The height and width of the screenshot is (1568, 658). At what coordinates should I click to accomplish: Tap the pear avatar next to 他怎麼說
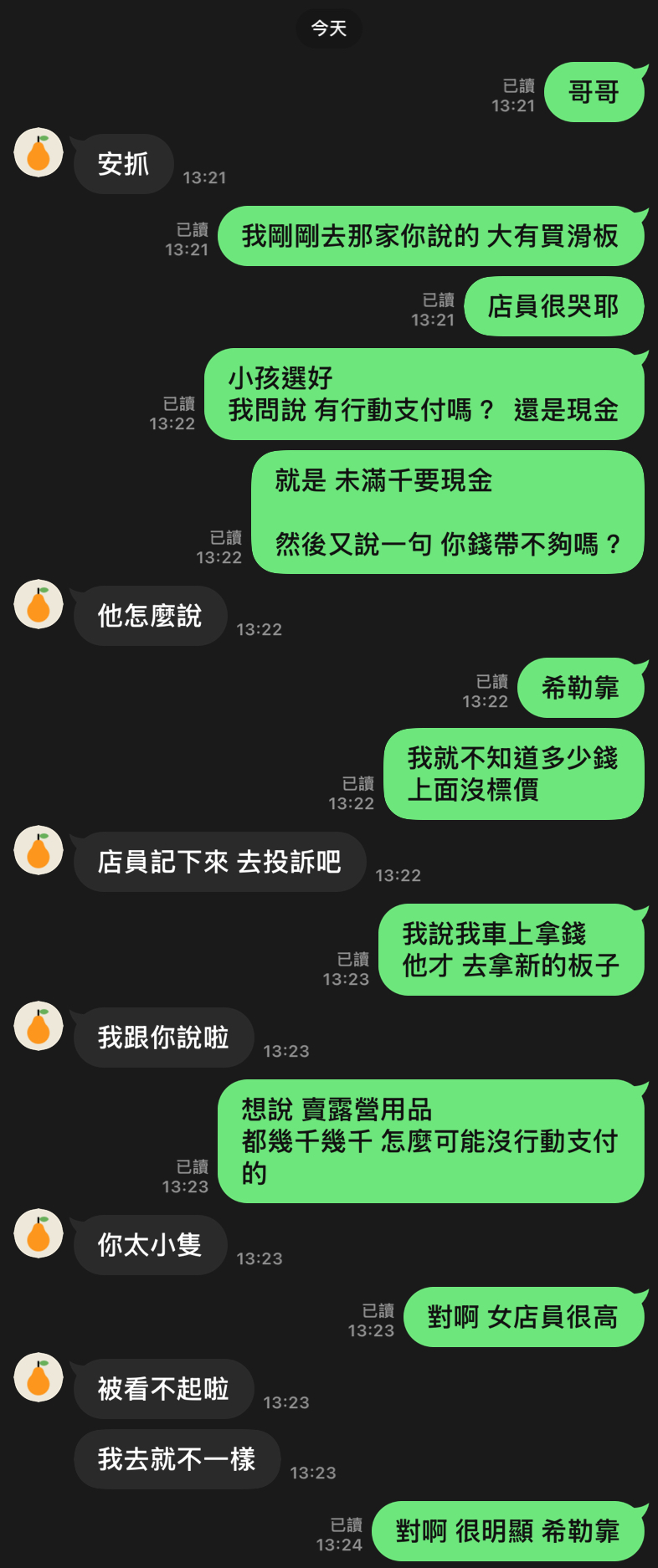tap(39, 604)
